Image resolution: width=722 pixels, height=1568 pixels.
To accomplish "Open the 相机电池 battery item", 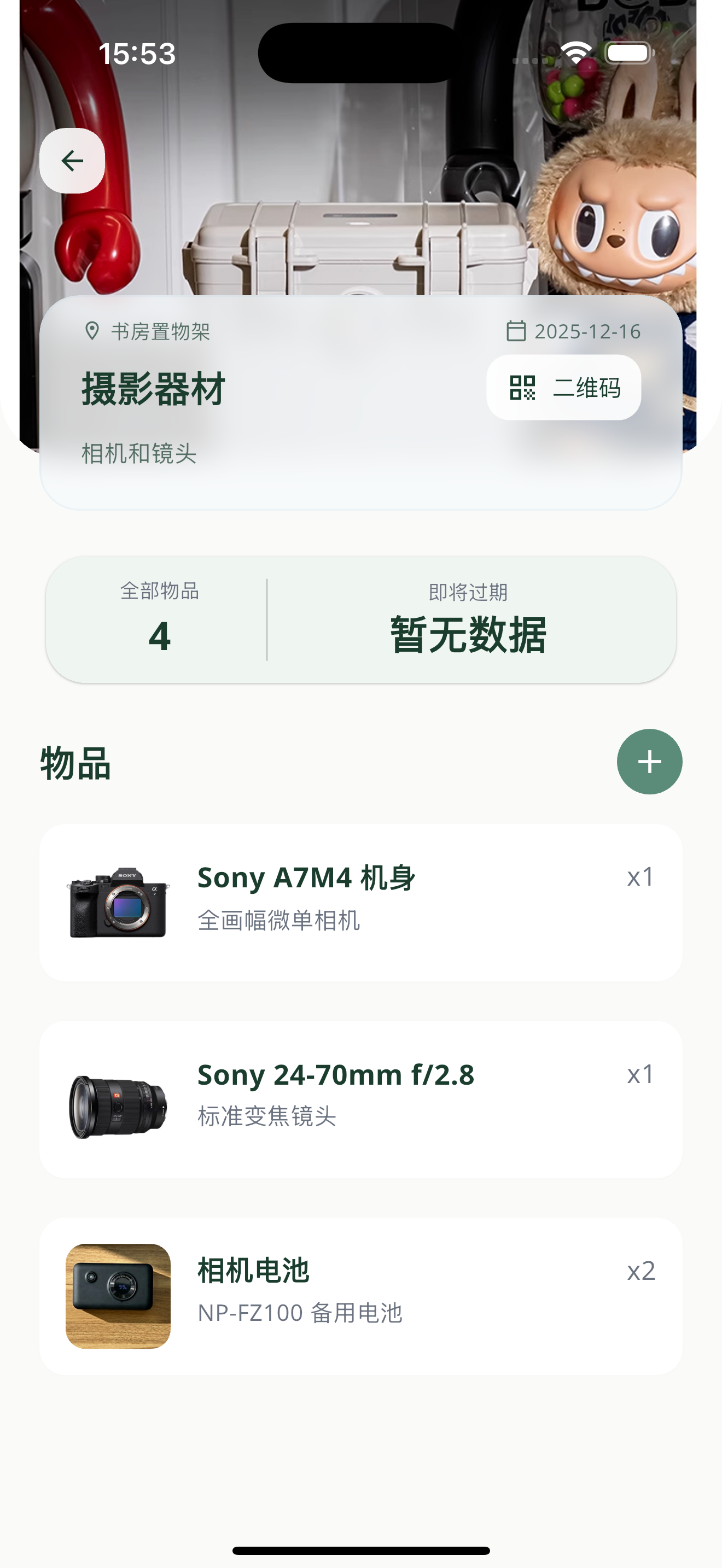I will [x=360, y=1295].
